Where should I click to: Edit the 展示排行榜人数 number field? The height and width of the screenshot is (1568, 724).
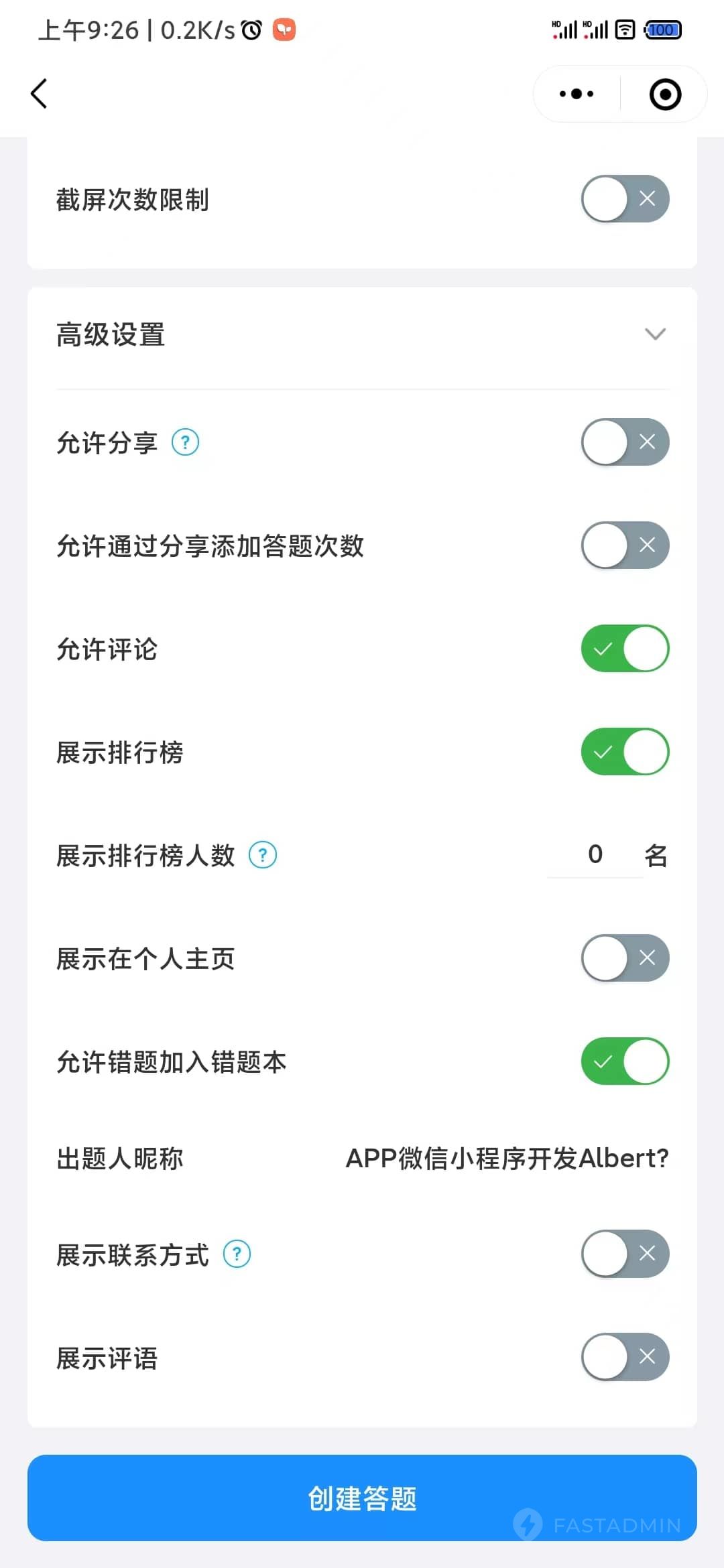595,855
